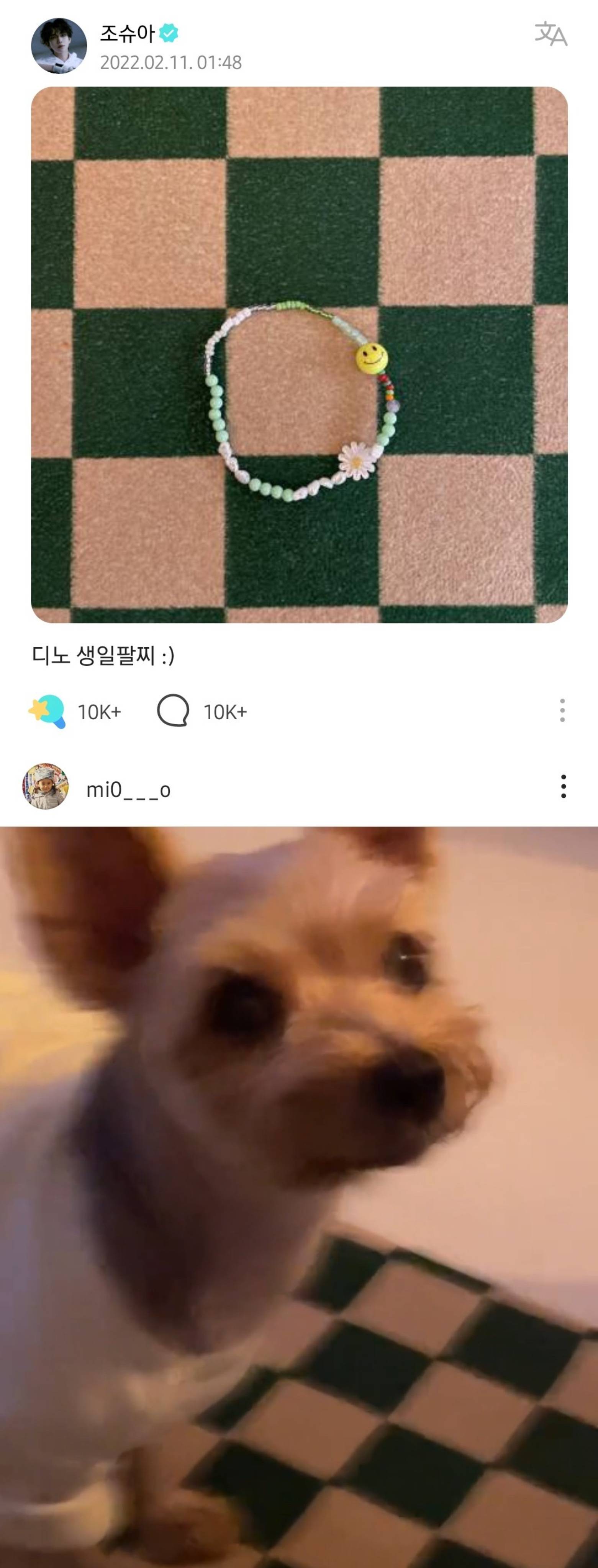Translate the post by 조슈아
Screen dimensions: 598x1568
(550, 34)
